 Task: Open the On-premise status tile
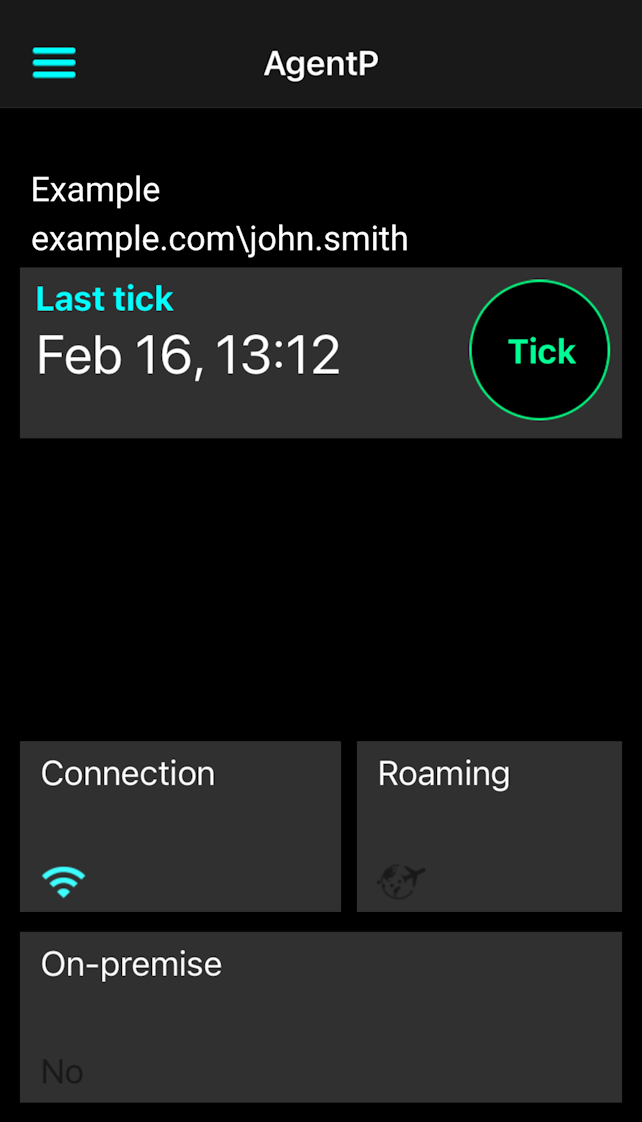tap(321, 1017)
